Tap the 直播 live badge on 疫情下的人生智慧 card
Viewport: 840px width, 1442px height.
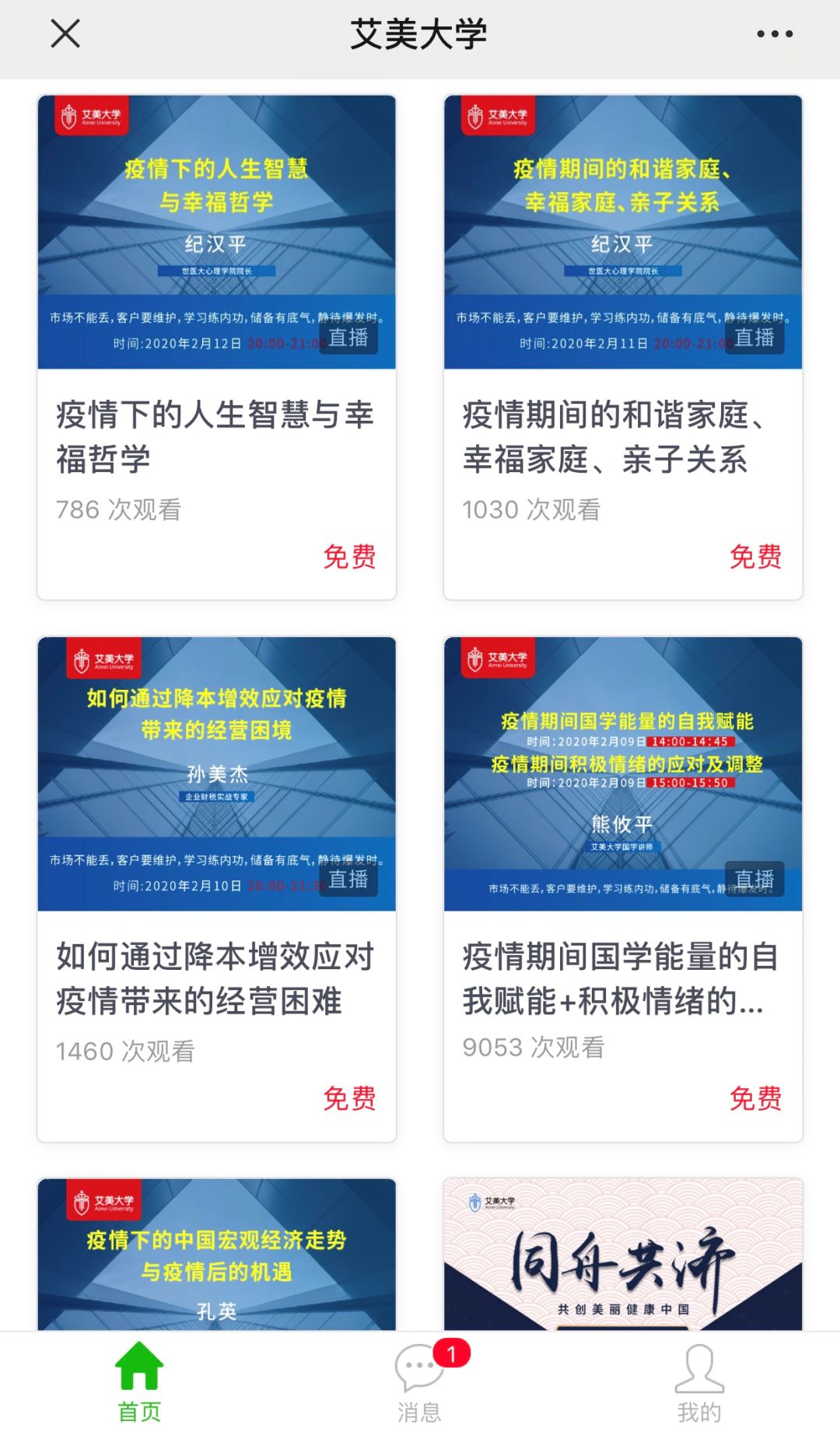[x=348, y=338]
